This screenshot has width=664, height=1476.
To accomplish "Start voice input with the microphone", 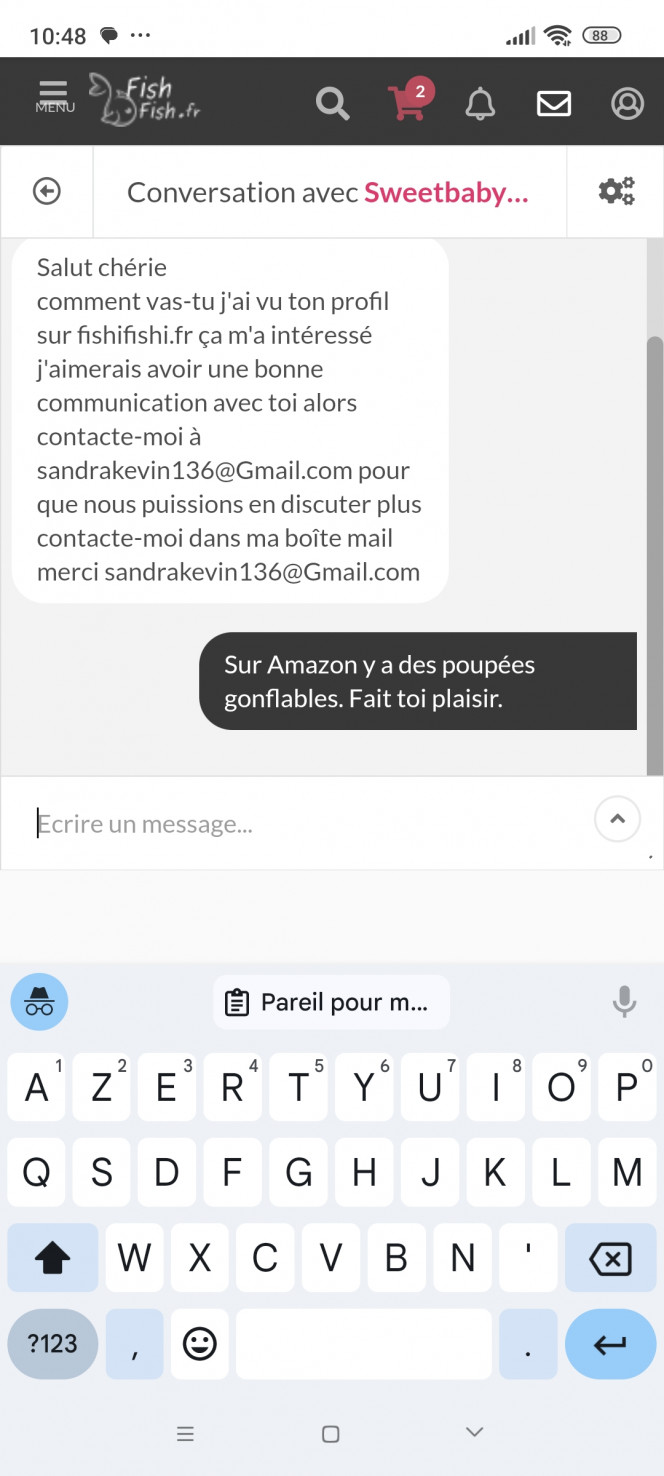I will coord(624,1002).
